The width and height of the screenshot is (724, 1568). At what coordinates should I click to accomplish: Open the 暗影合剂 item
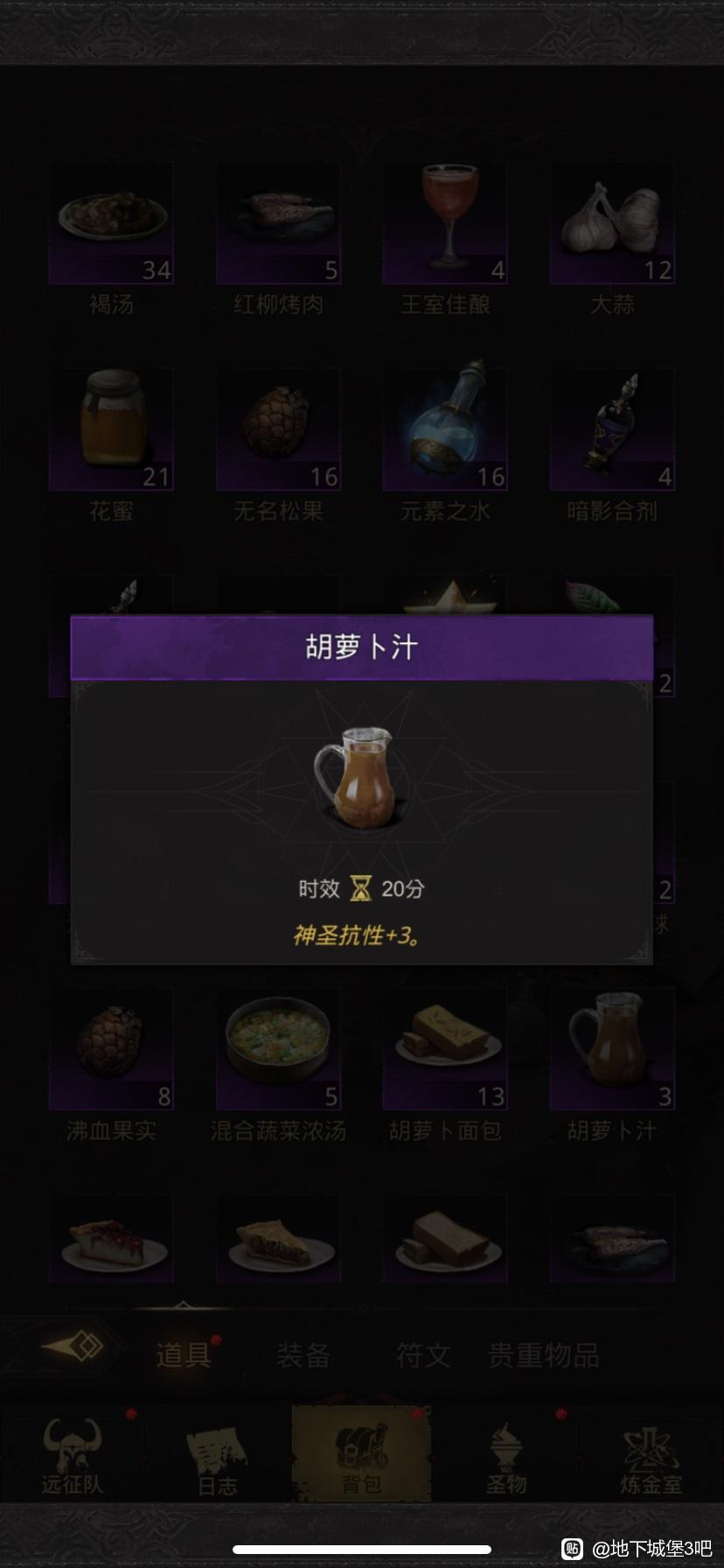pos(612,430)
